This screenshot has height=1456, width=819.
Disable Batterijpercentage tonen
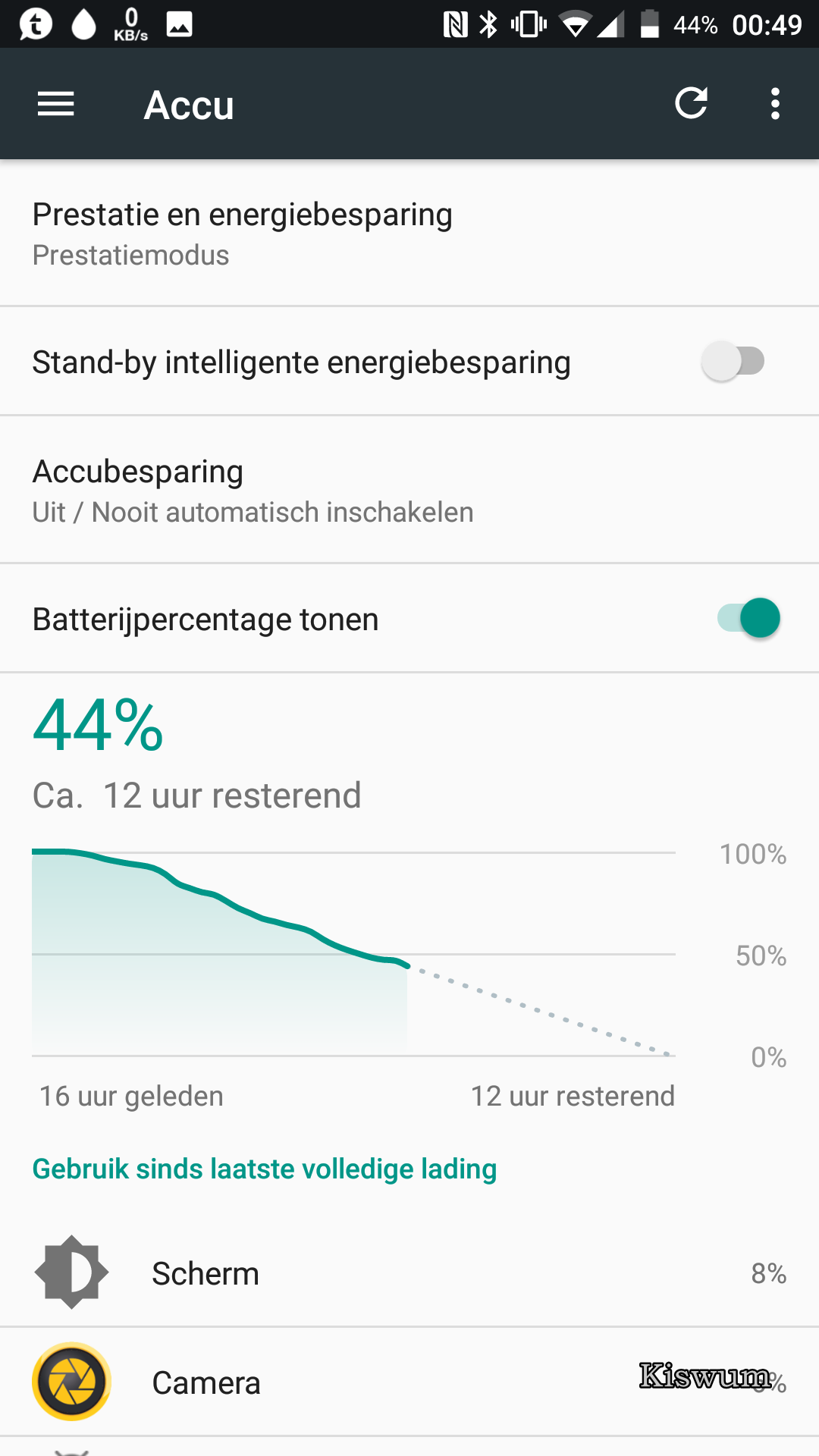click(749, 618)
